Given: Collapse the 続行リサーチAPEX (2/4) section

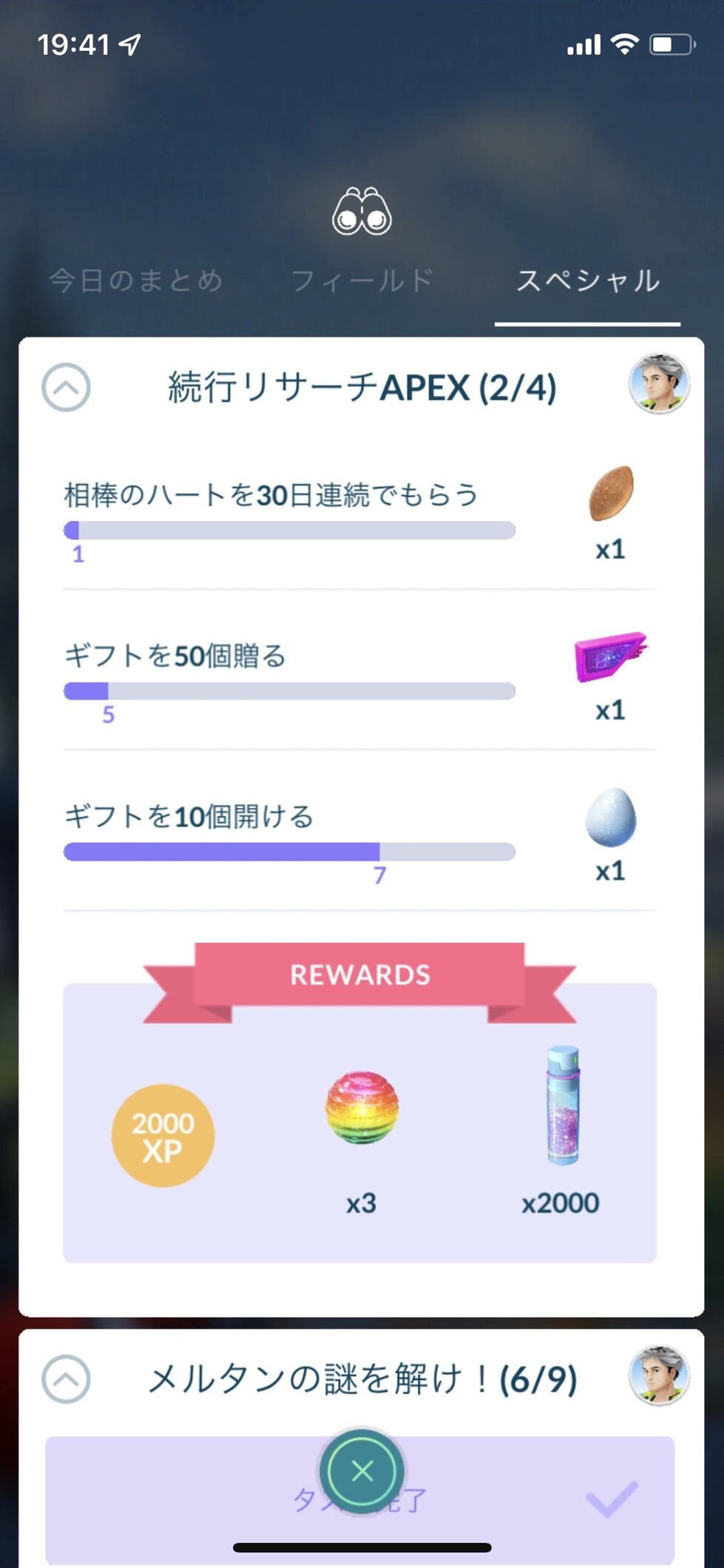Looking at the screenshot, I should click(x=66, y=387).
